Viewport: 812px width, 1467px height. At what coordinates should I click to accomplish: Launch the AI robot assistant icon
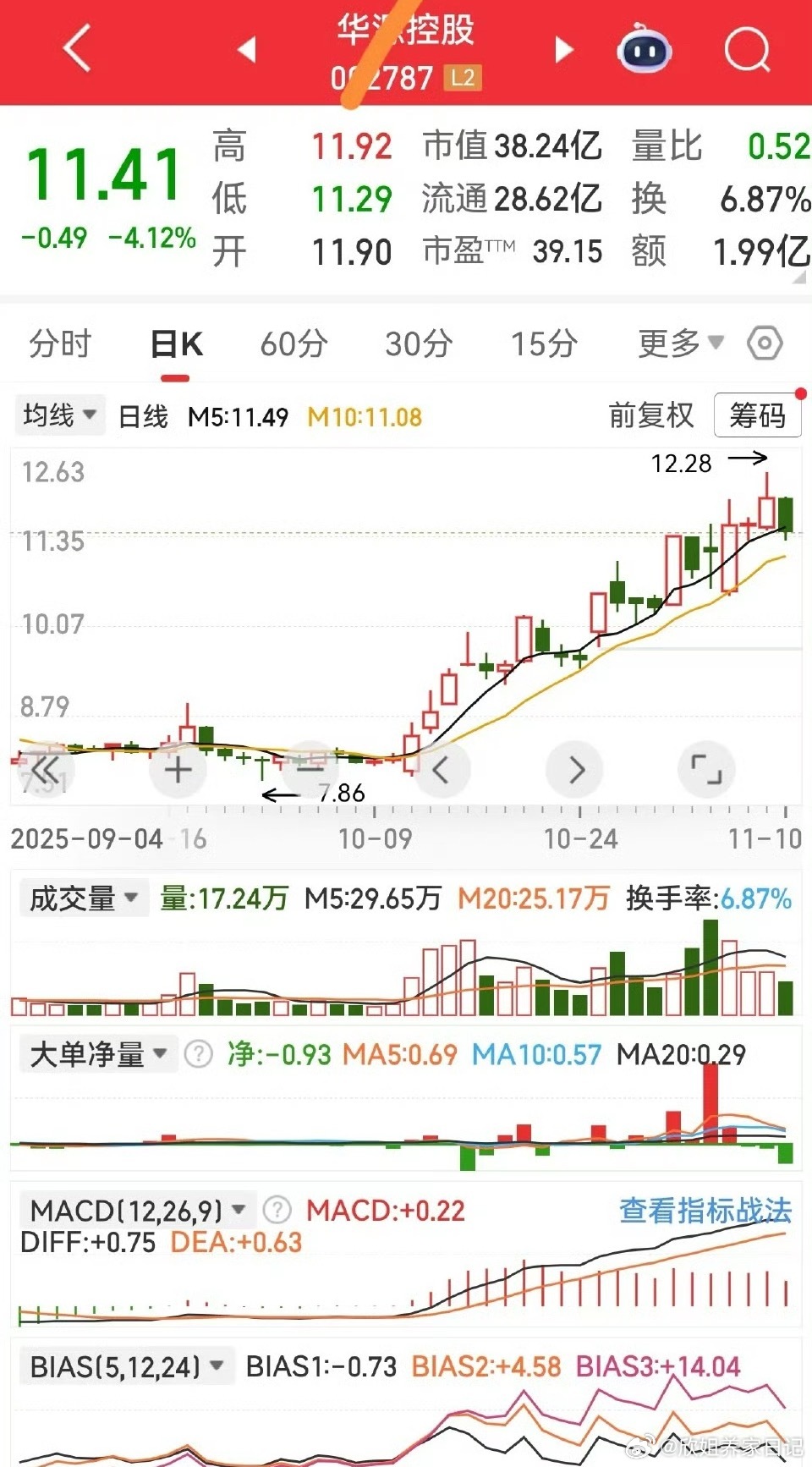tap(645, 51)
